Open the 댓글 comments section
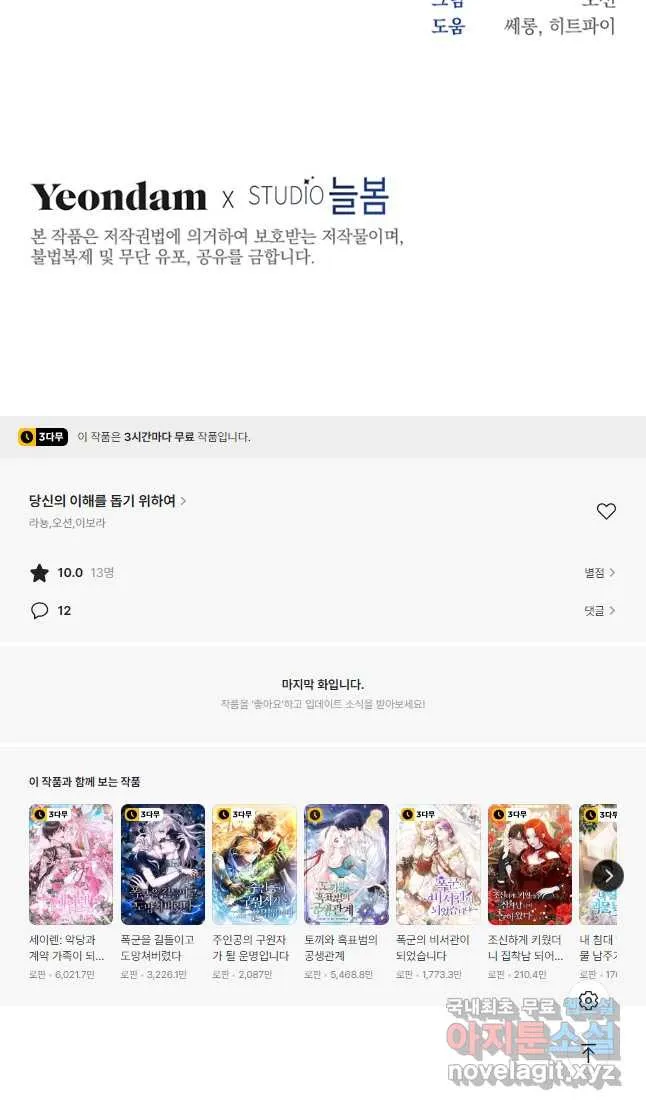 point(599,610)
